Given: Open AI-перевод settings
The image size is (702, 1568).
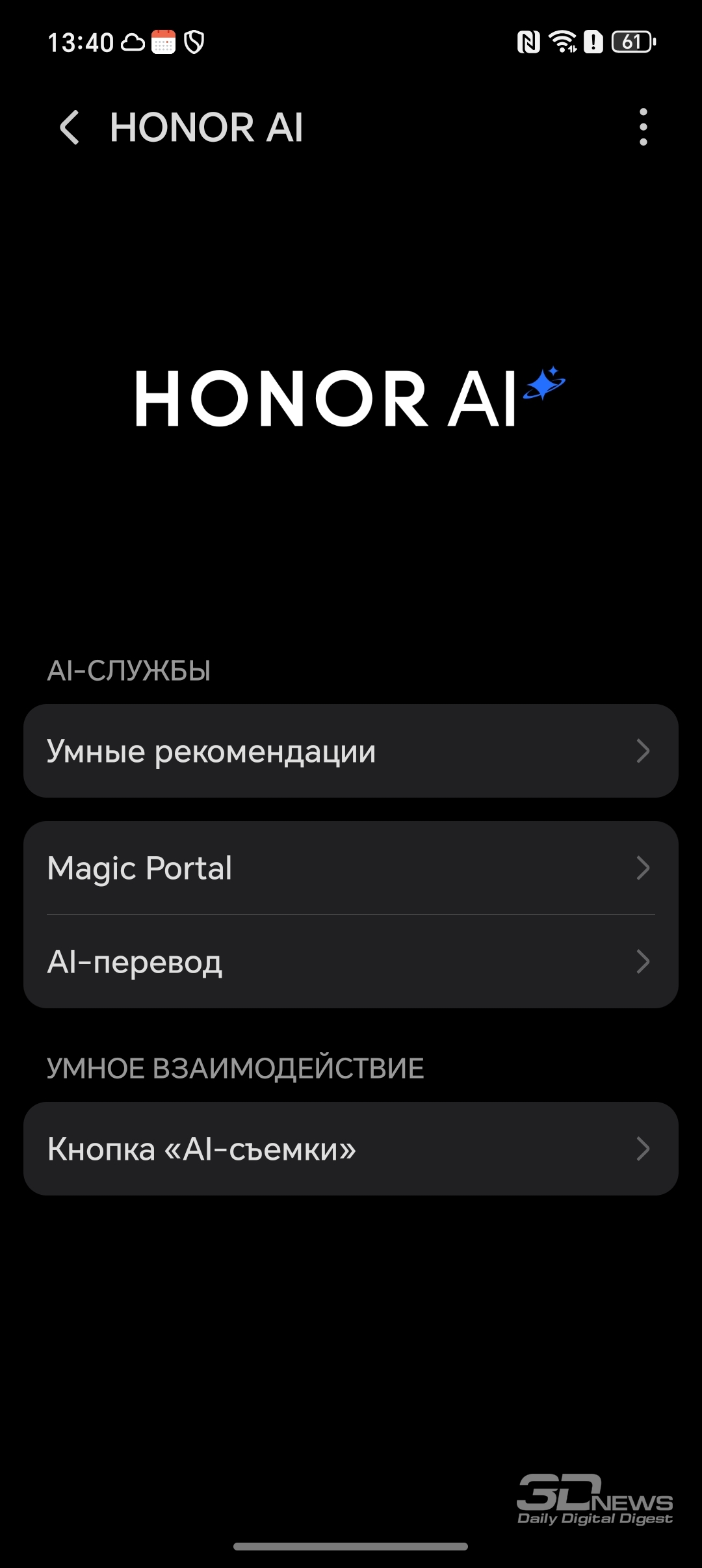Looking at the screenshot, I should point(351,961).
